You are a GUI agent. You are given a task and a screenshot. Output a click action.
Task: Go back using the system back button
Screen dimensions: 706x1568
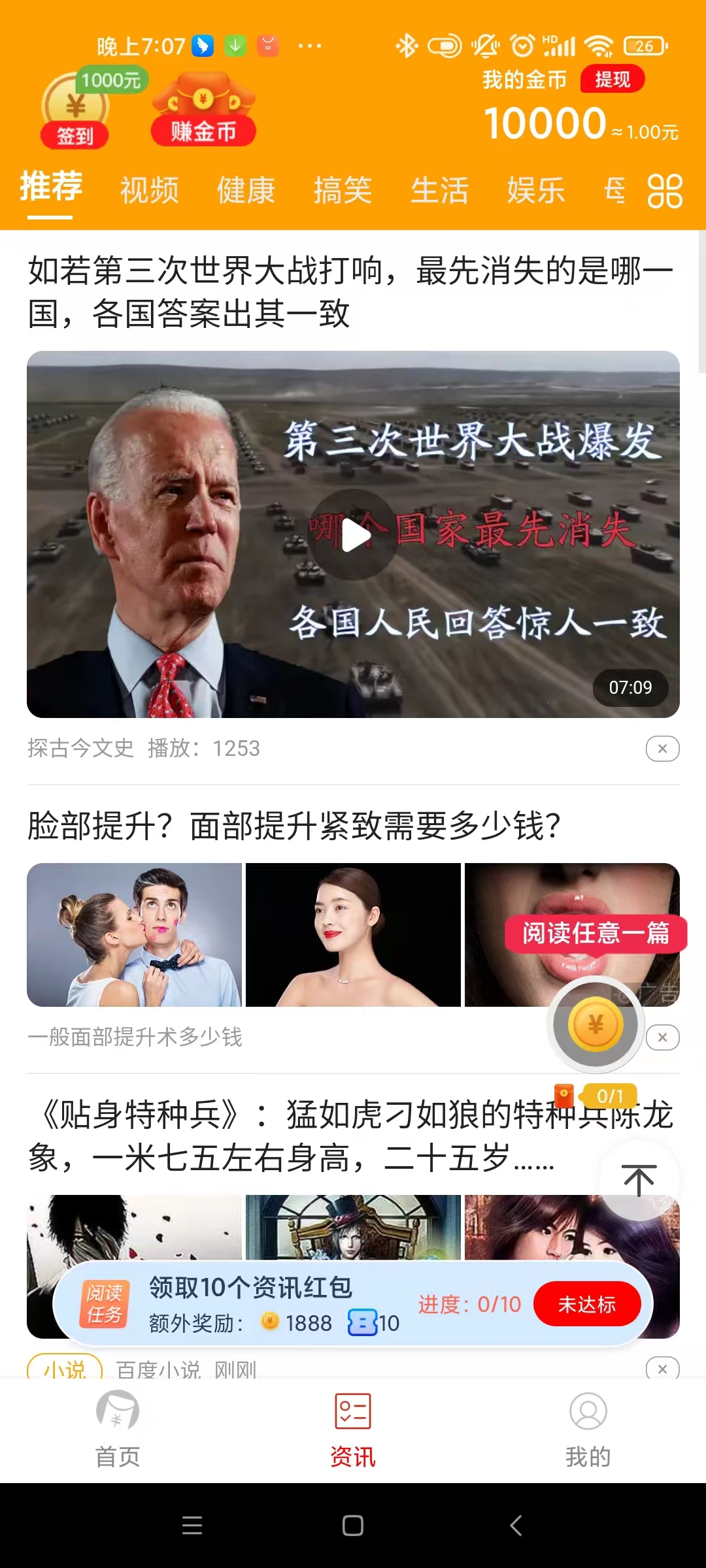[x=516, y=1526]
